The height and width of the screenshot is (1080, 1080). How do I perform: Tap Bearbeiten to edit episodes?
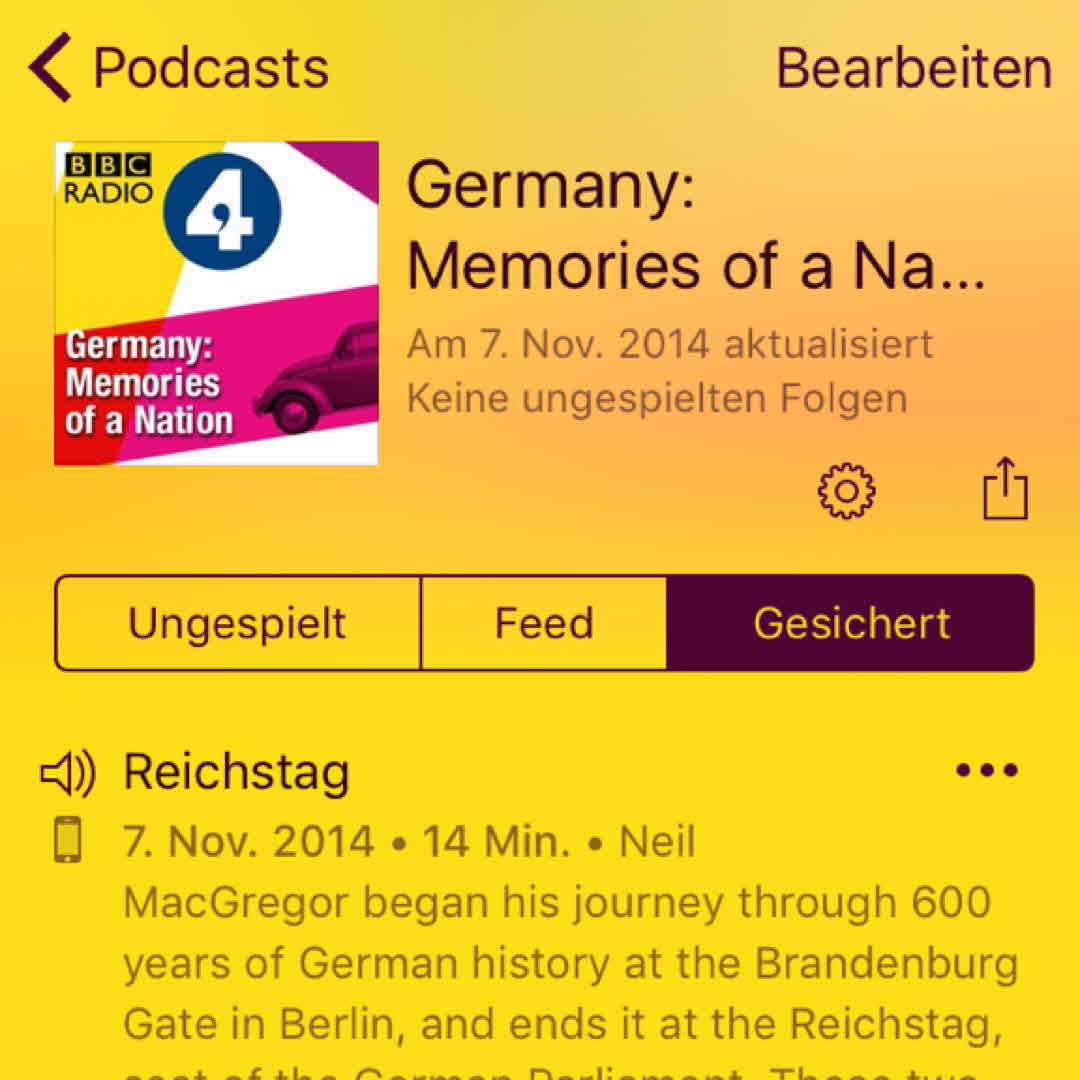(913, 68)
